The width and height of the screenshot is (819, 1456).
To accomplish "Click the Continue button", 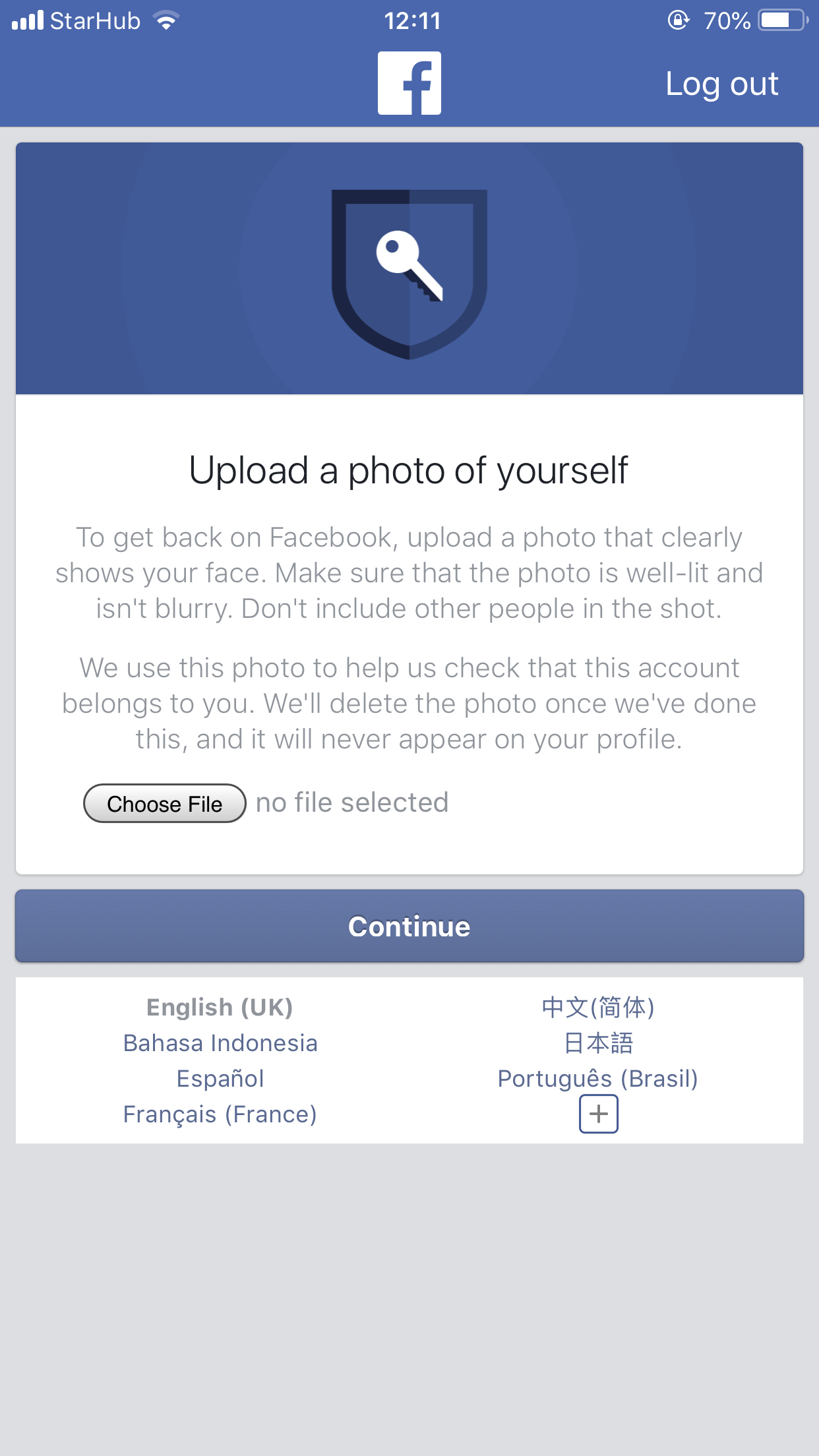I will point(409,926).
